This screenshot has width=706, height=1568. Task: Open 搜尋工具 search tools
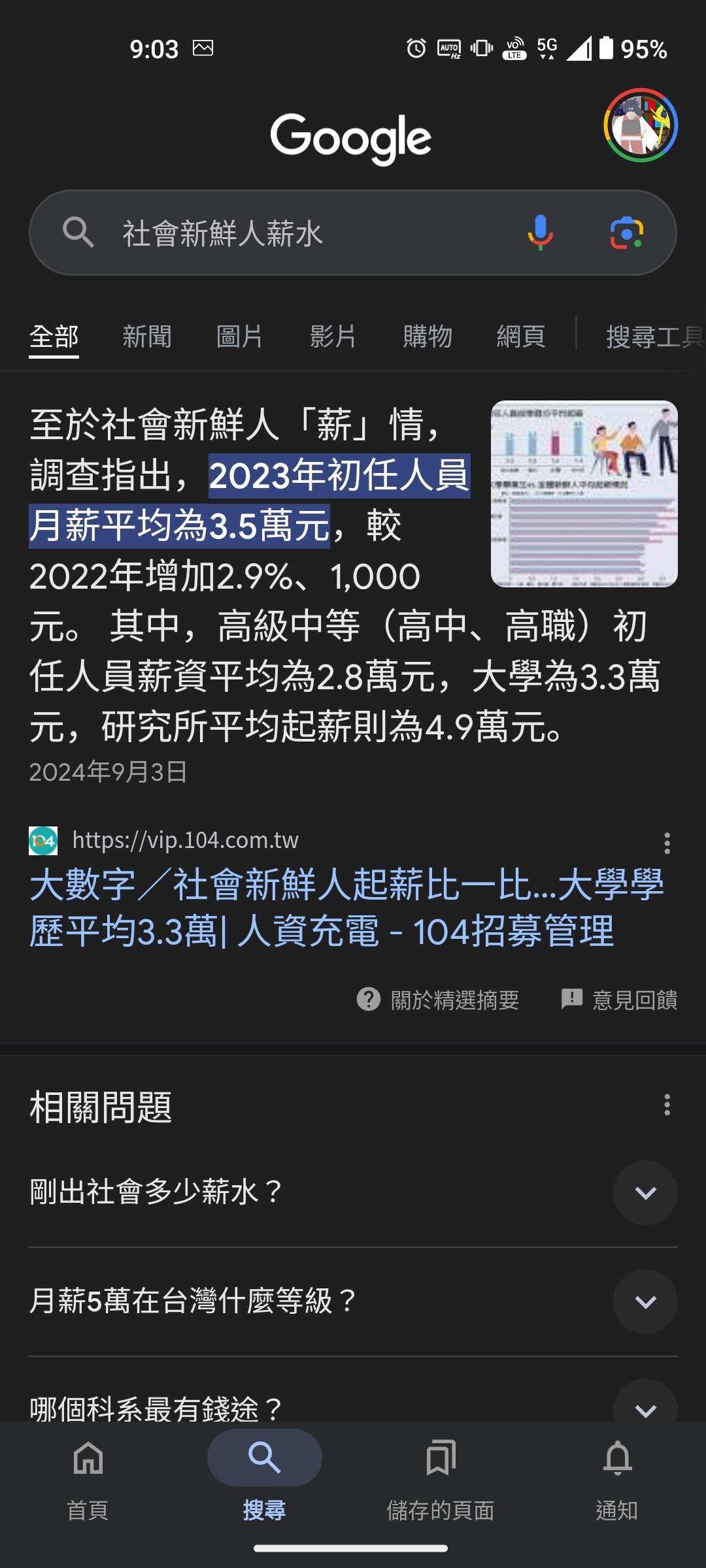coord(655,337)
